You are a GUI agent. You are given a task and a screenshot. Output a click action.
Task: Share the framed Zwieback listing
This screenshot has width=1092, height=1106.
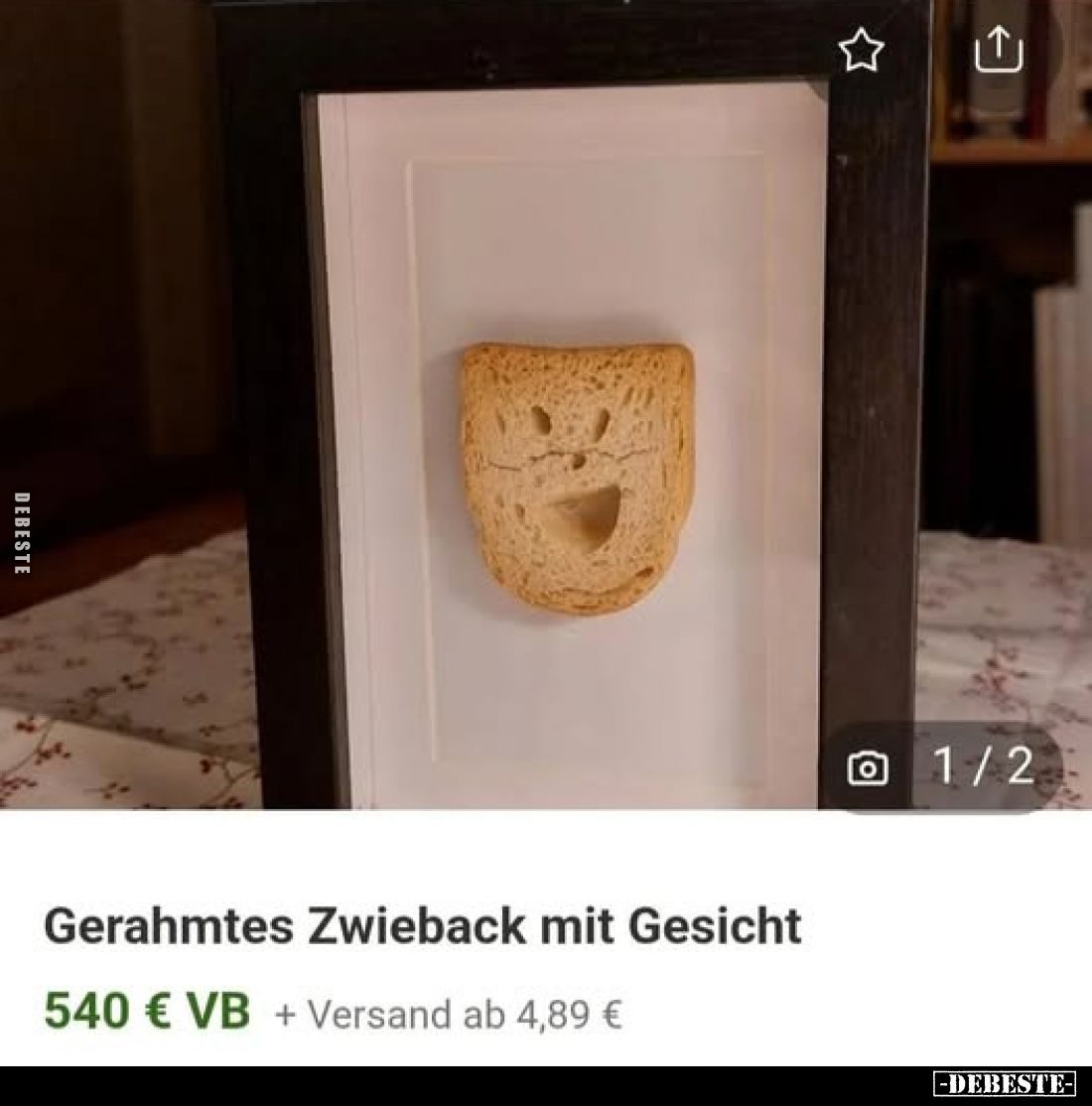coord(997,51)
